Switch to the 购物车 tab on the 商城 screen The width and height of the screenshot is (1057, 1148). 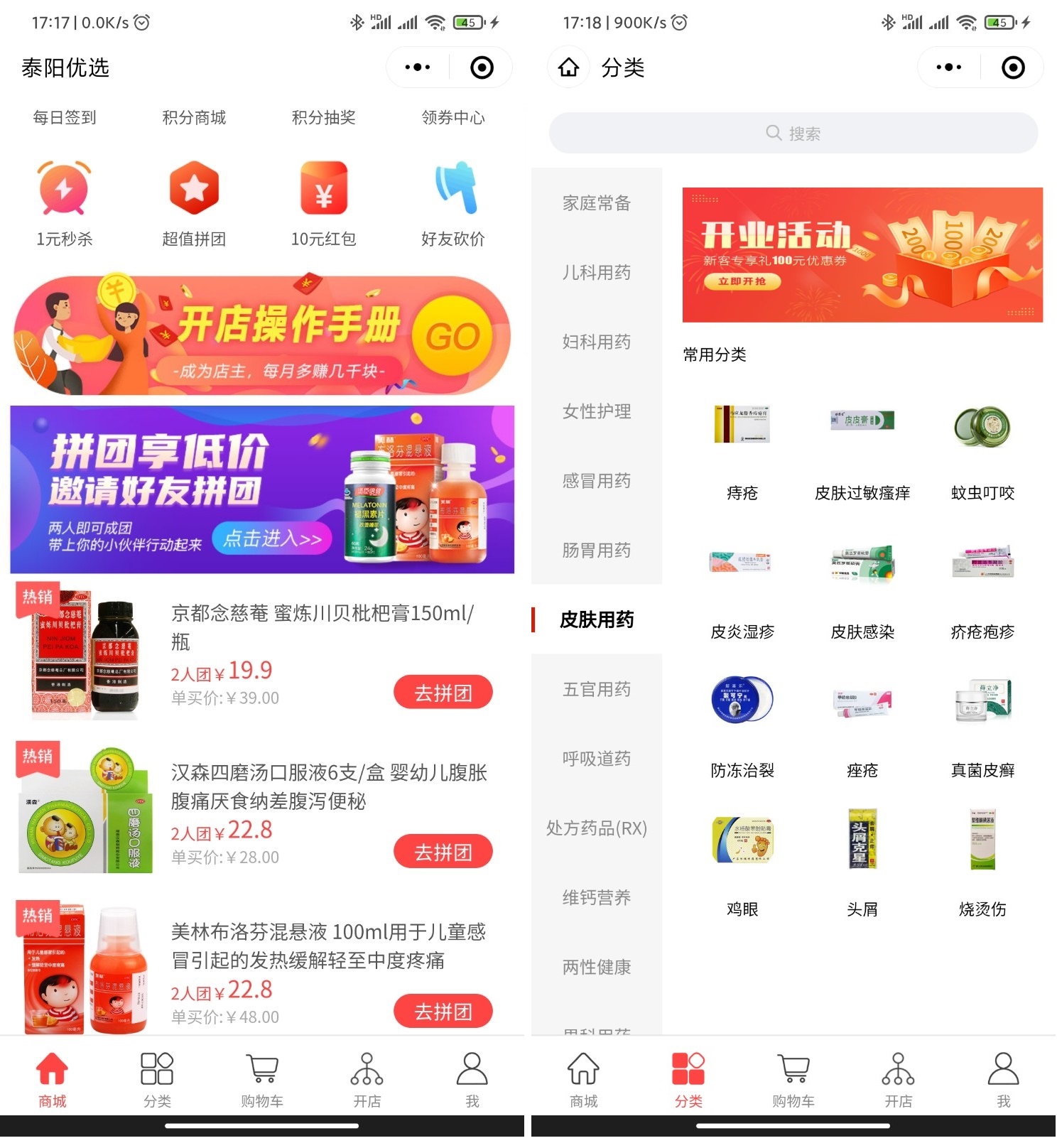262,1080
